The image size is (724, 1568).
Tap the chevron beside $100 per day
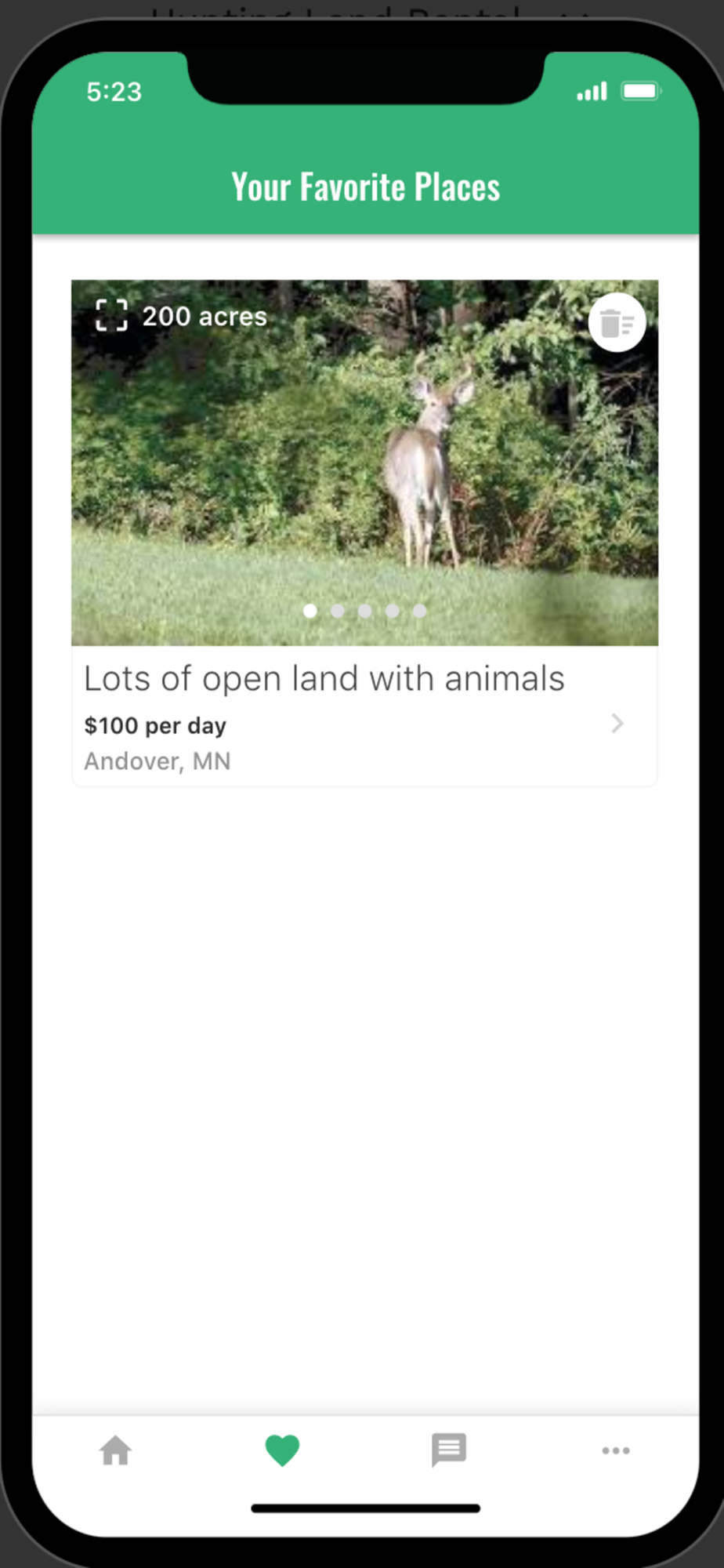point(617,723)
